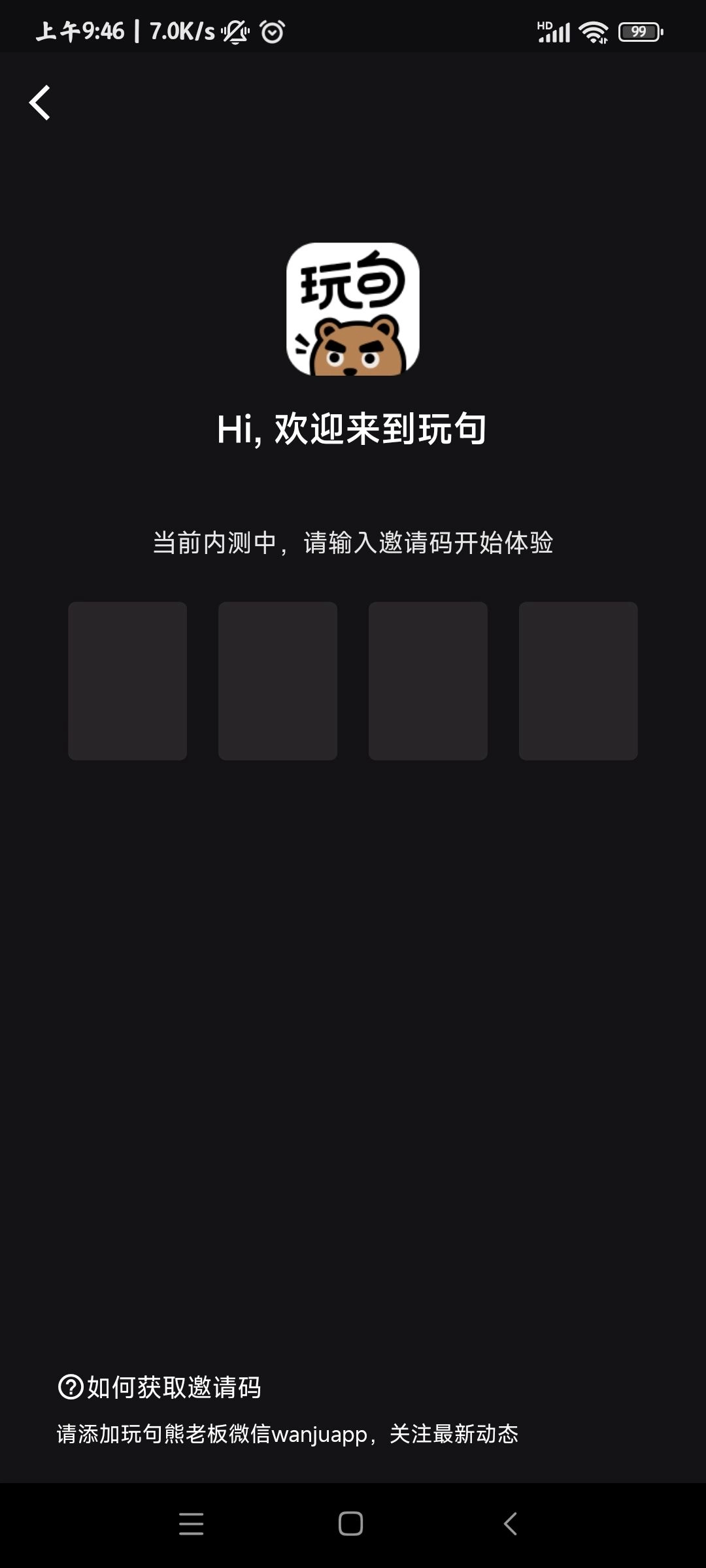
Task: Select the fourth invitation code box
Action: [x=578, y=681]
